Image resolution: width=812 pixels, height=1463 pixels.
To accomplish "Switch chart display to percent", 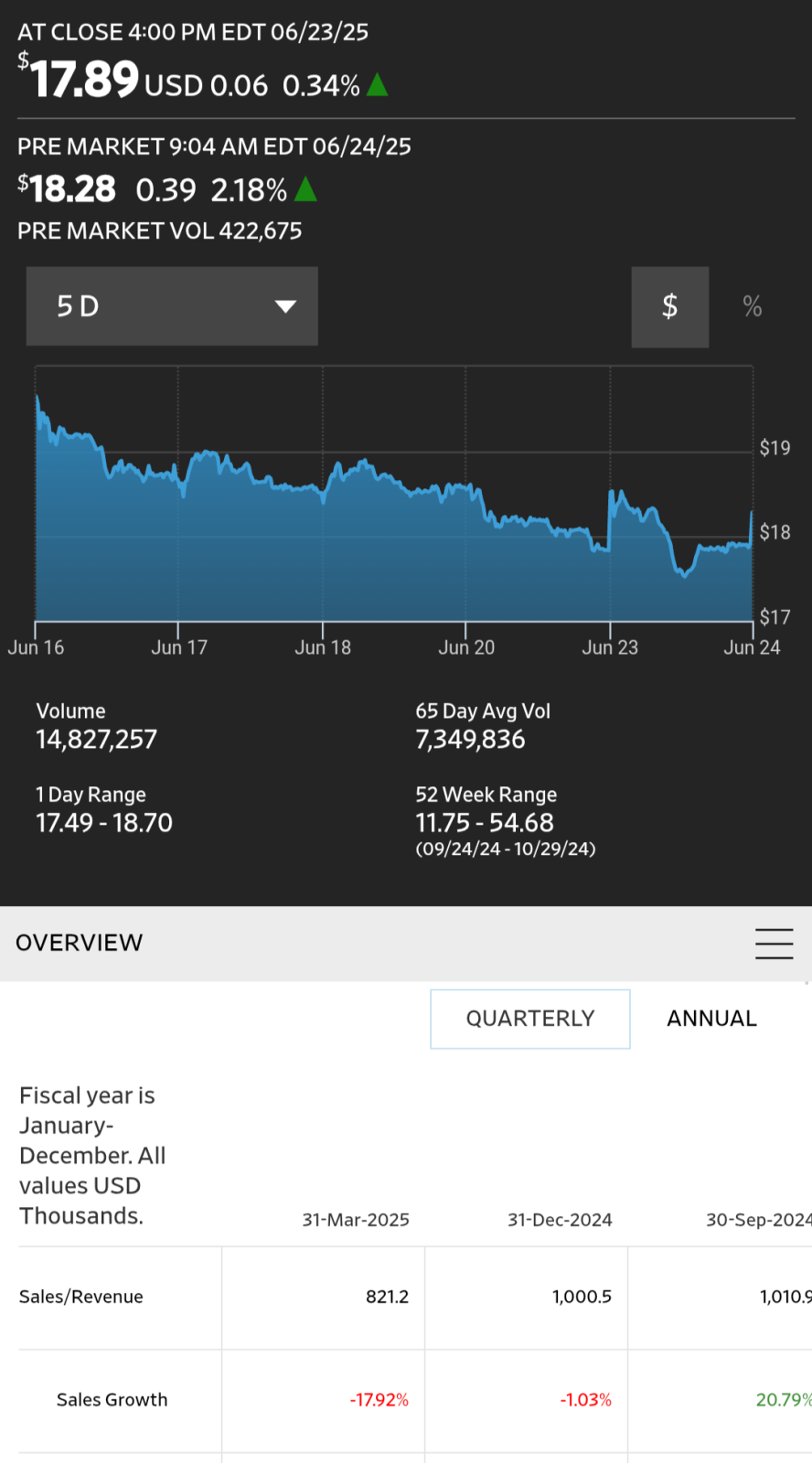I will tap(753, 306).
